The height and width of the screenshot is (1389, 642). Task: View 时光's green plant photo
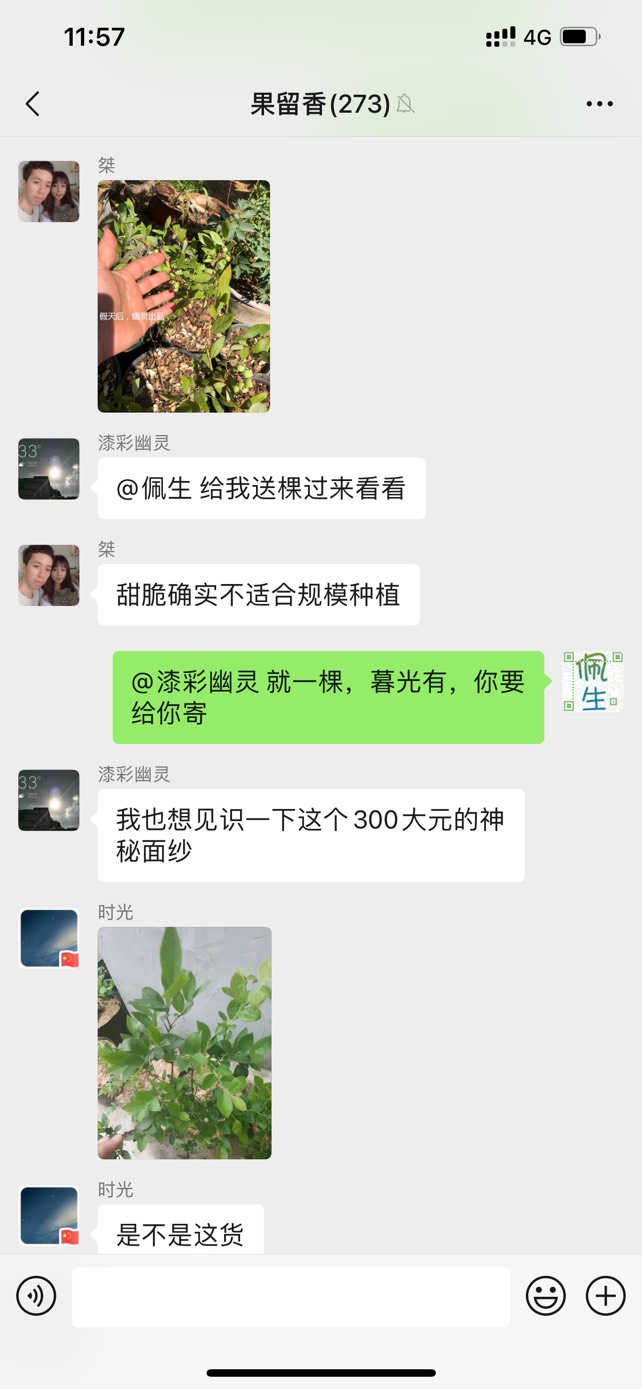click(x=184, y=1043)
